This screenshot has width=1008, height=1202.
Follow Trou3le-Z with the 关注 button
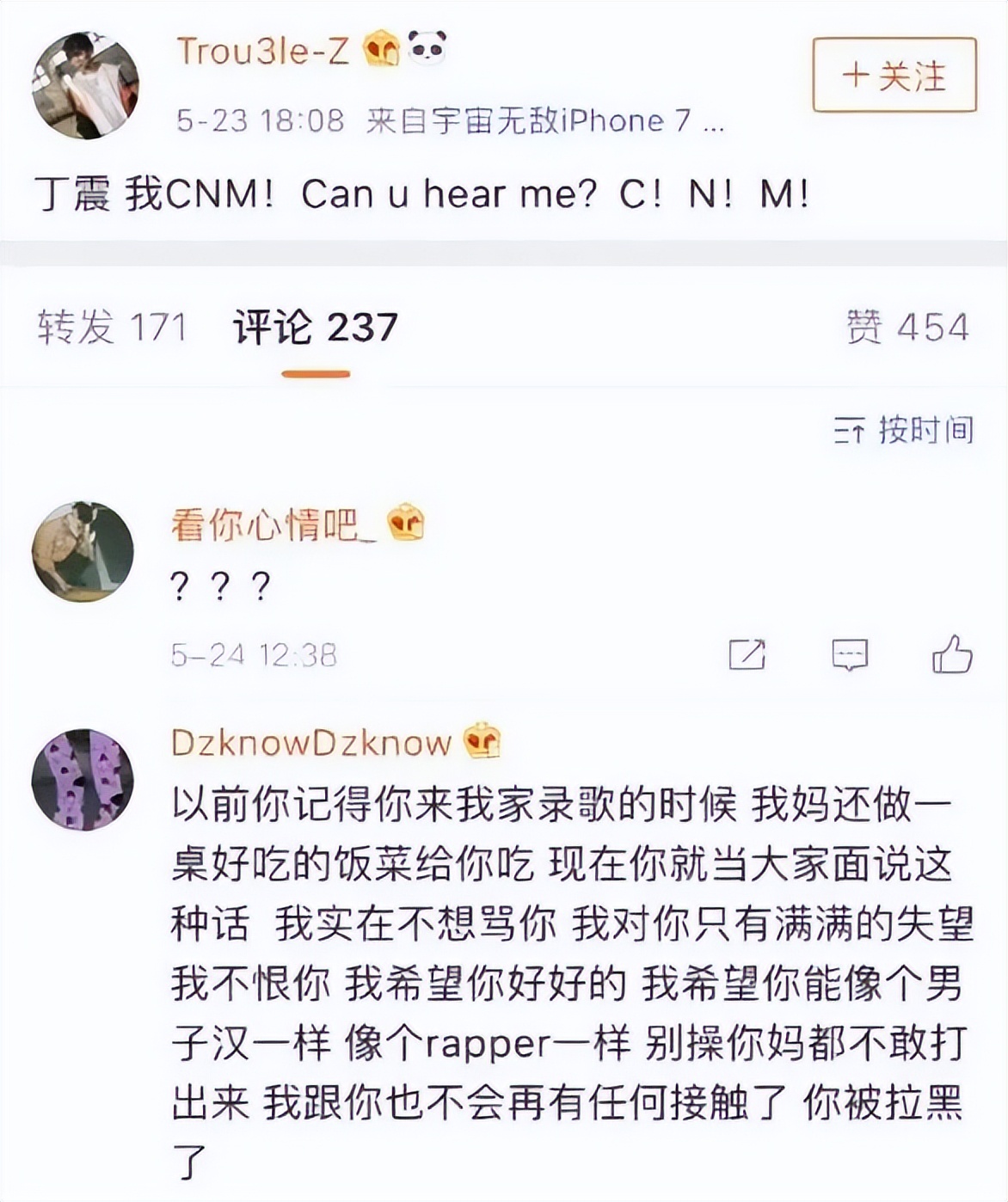click(894, 76)
